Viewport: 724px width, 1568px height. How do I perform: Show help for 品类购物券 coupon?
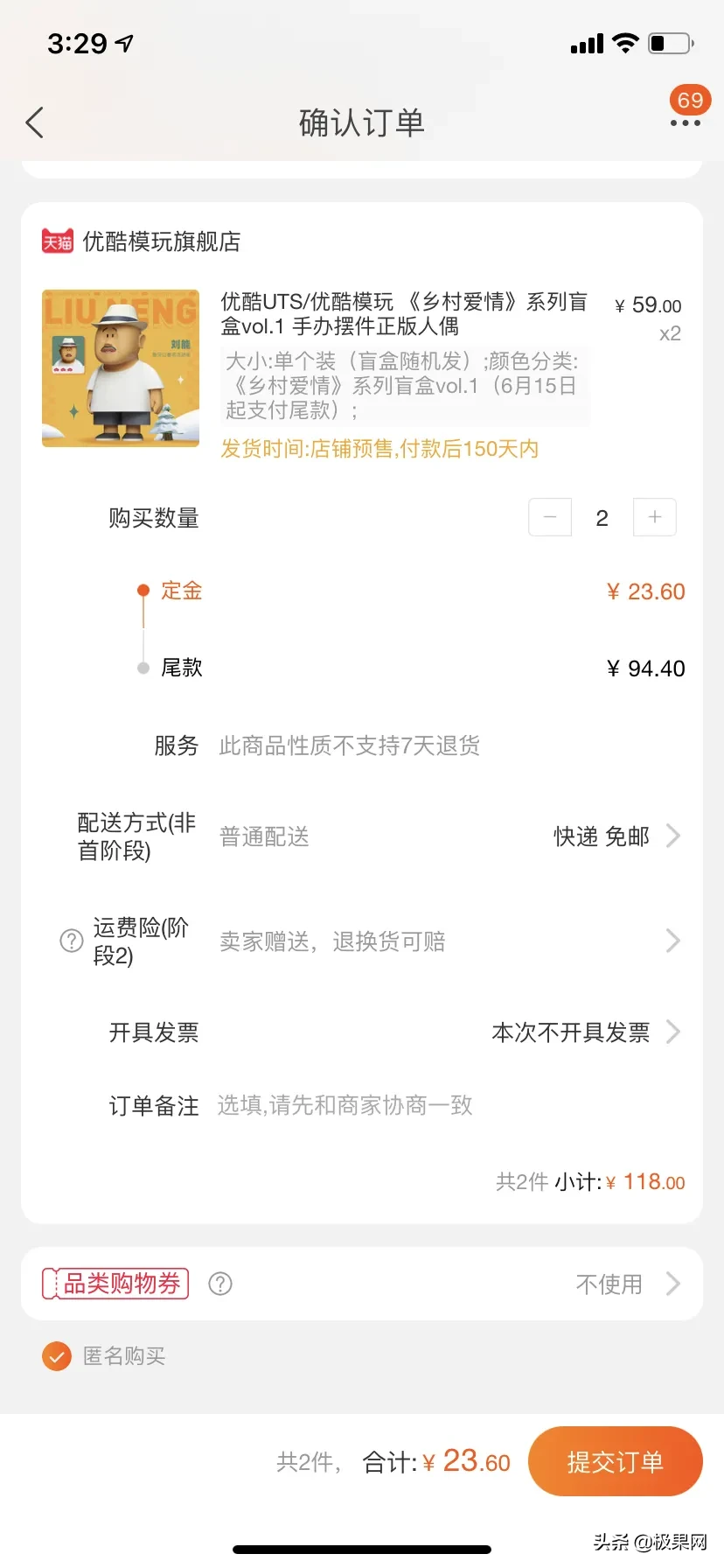point(220,1284)
